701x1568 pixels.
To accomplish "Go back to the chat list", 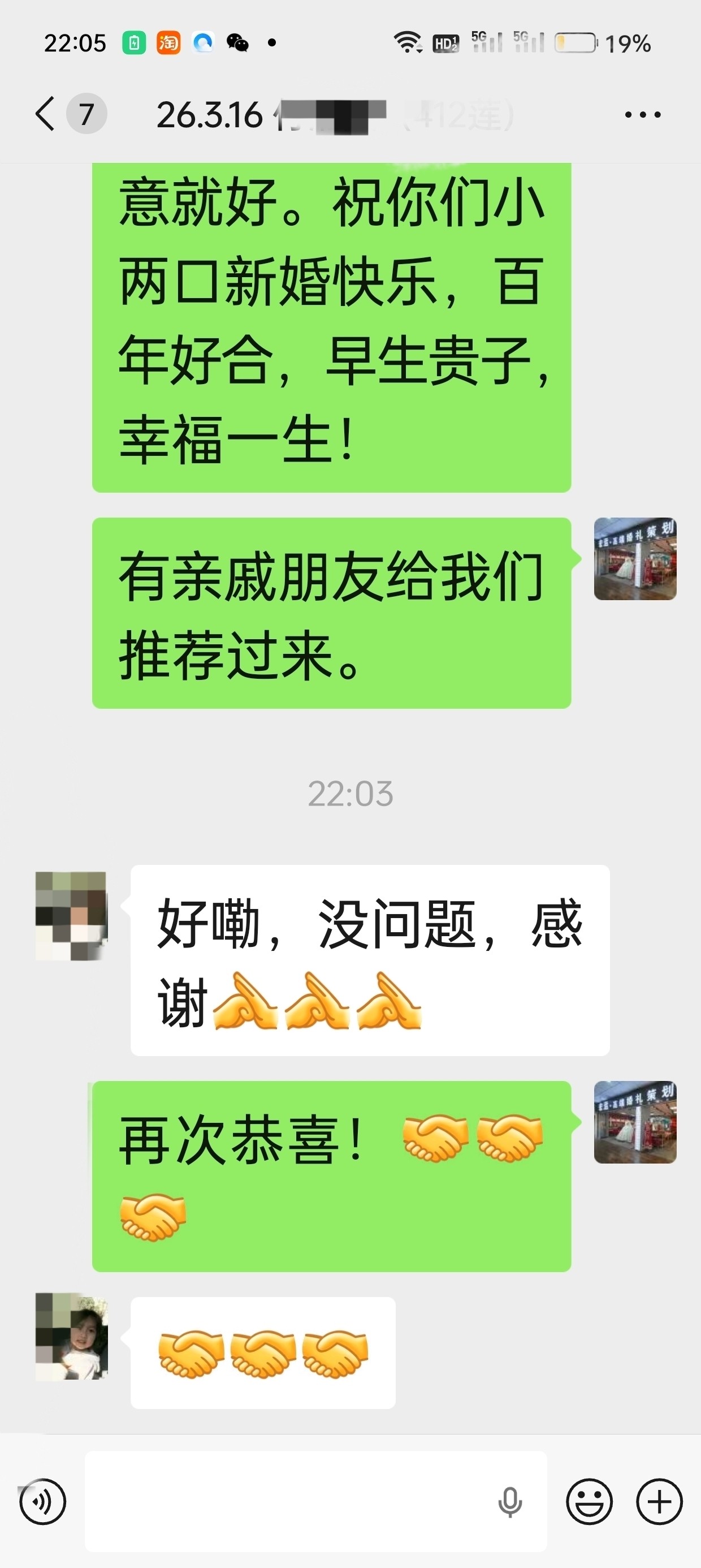I will pos(45,114).
